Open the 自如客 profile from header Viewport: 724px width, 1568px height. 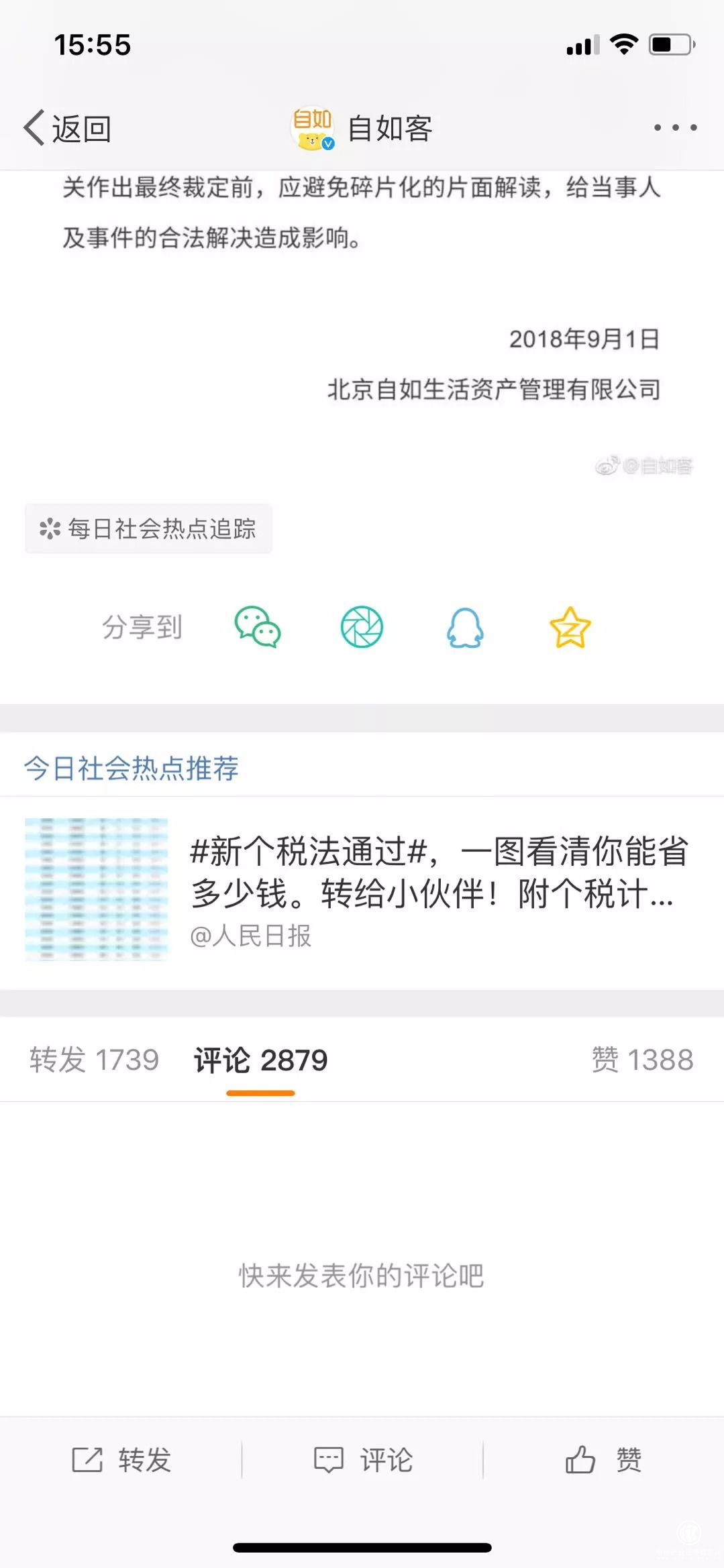362,128
